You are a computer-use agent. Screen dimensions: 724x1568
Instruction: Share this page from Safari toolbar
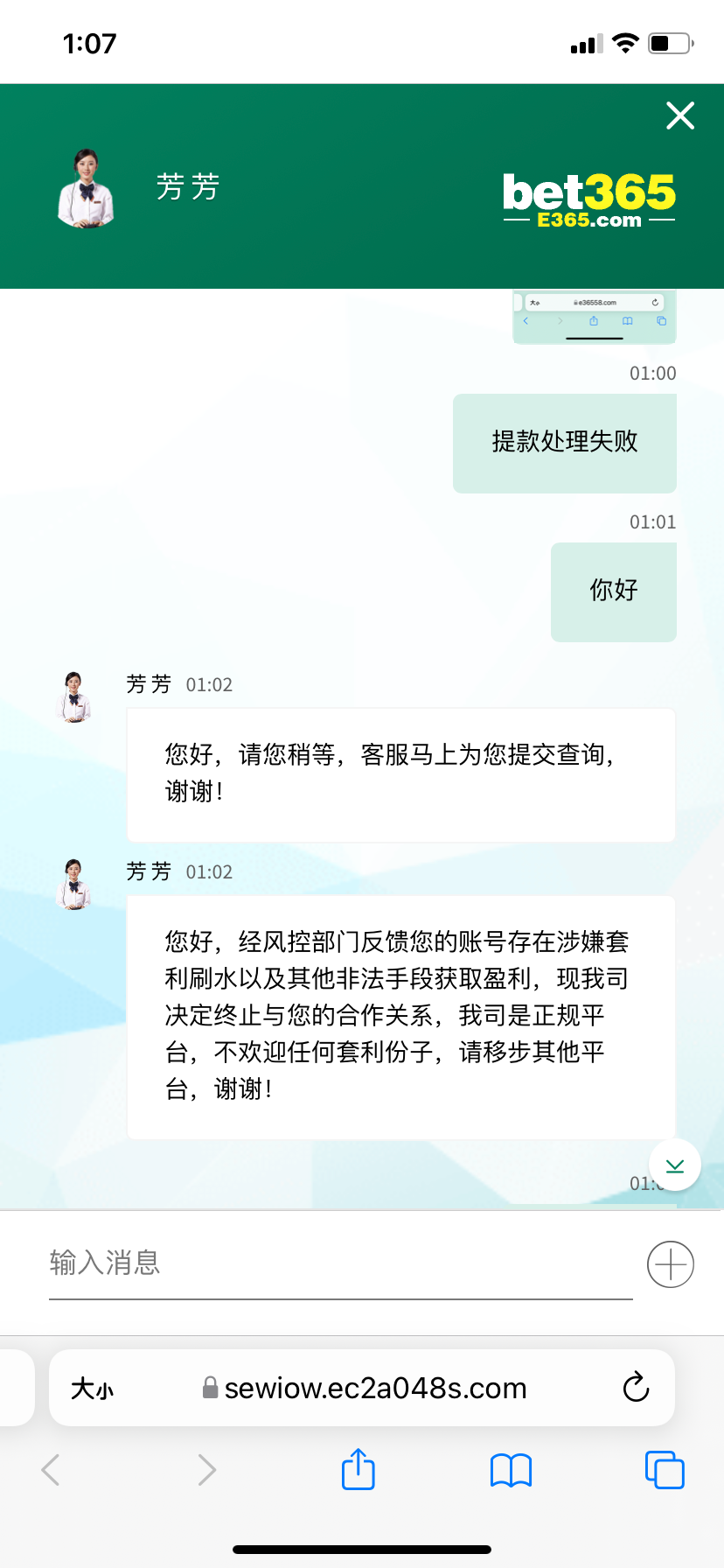pos(358,1470)
